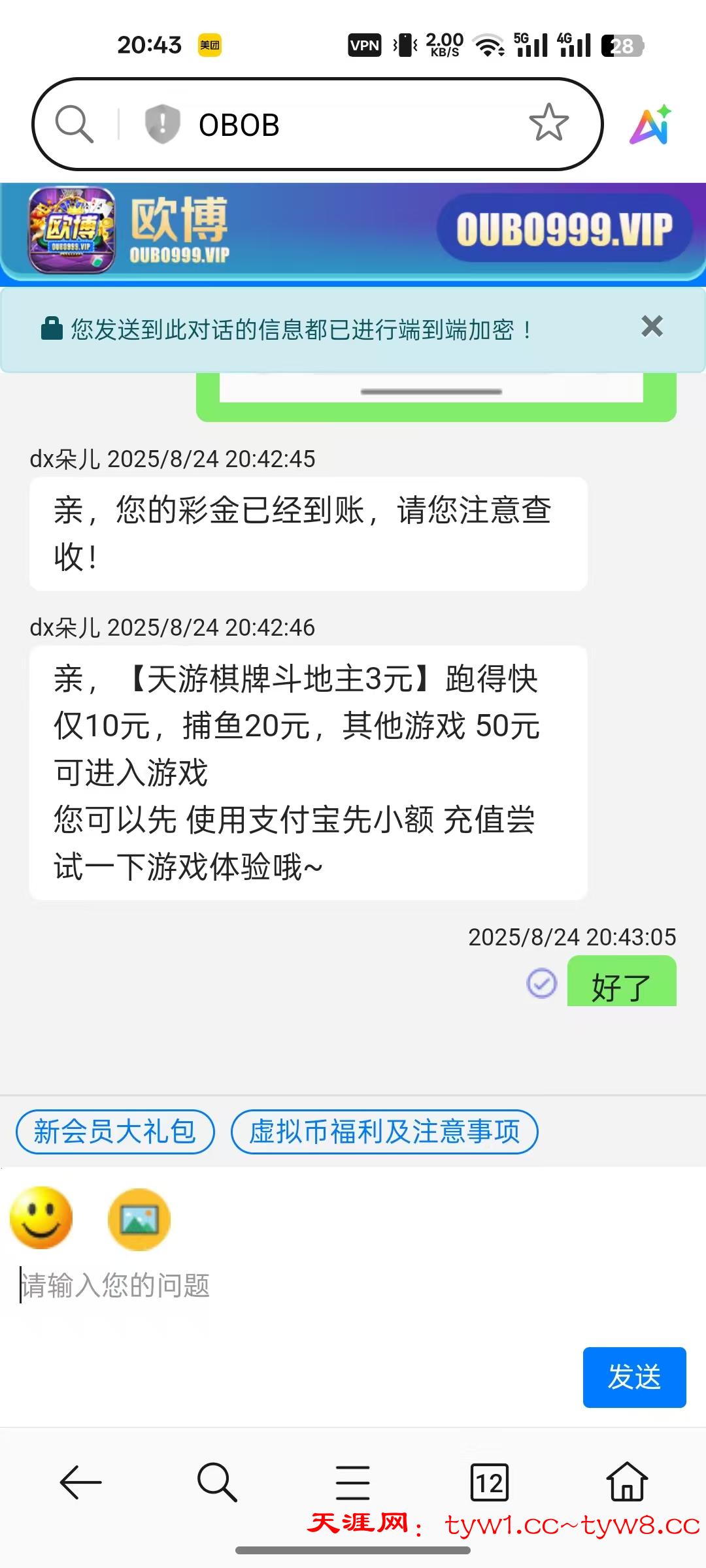Select the 新会员大礼包 chip
The width and height of the screenshot is (706, 1568).
click(x=115, y=1132)
